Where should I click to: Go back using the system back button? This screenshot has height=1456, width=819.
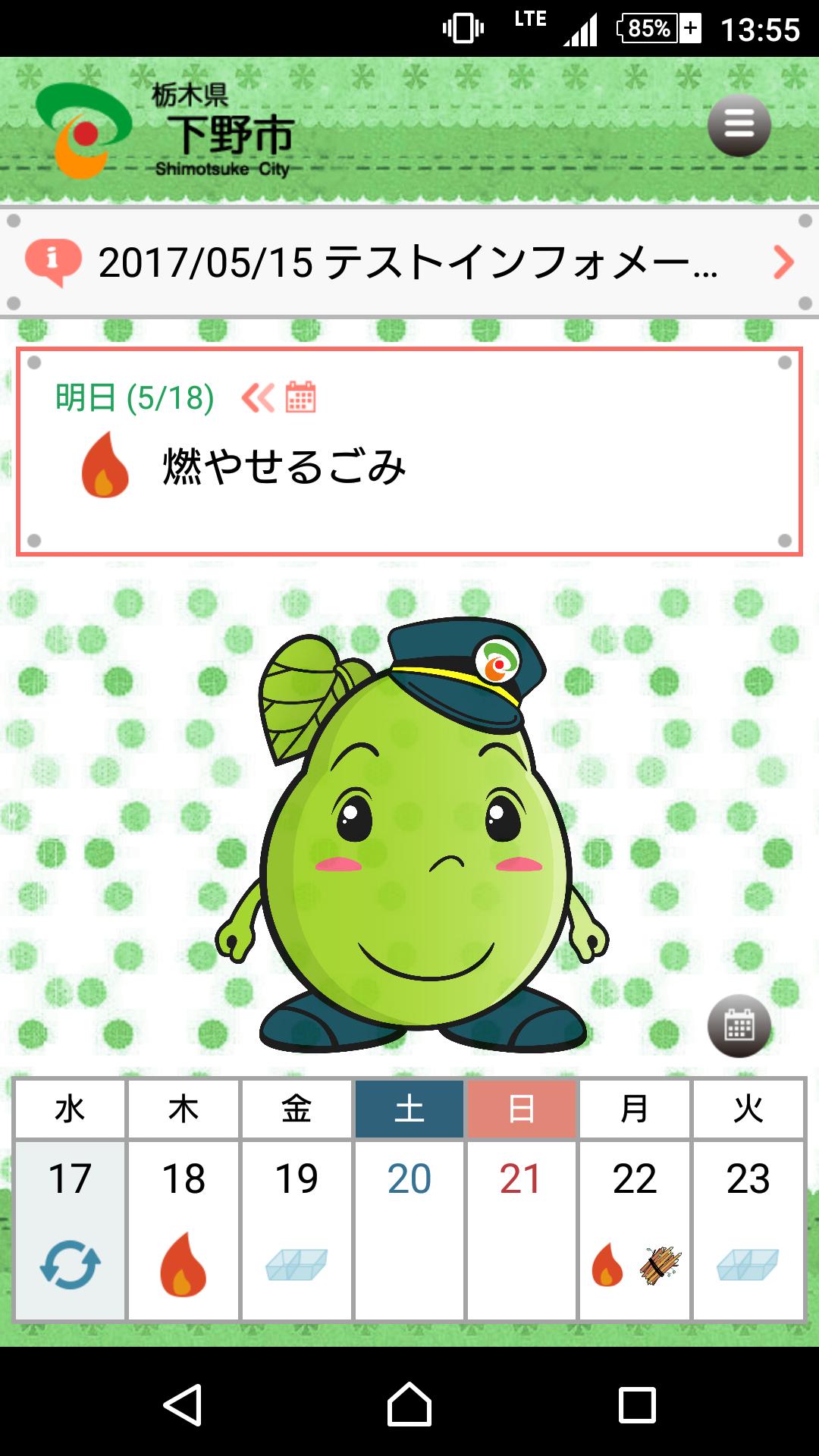(x=183, y=1404)
